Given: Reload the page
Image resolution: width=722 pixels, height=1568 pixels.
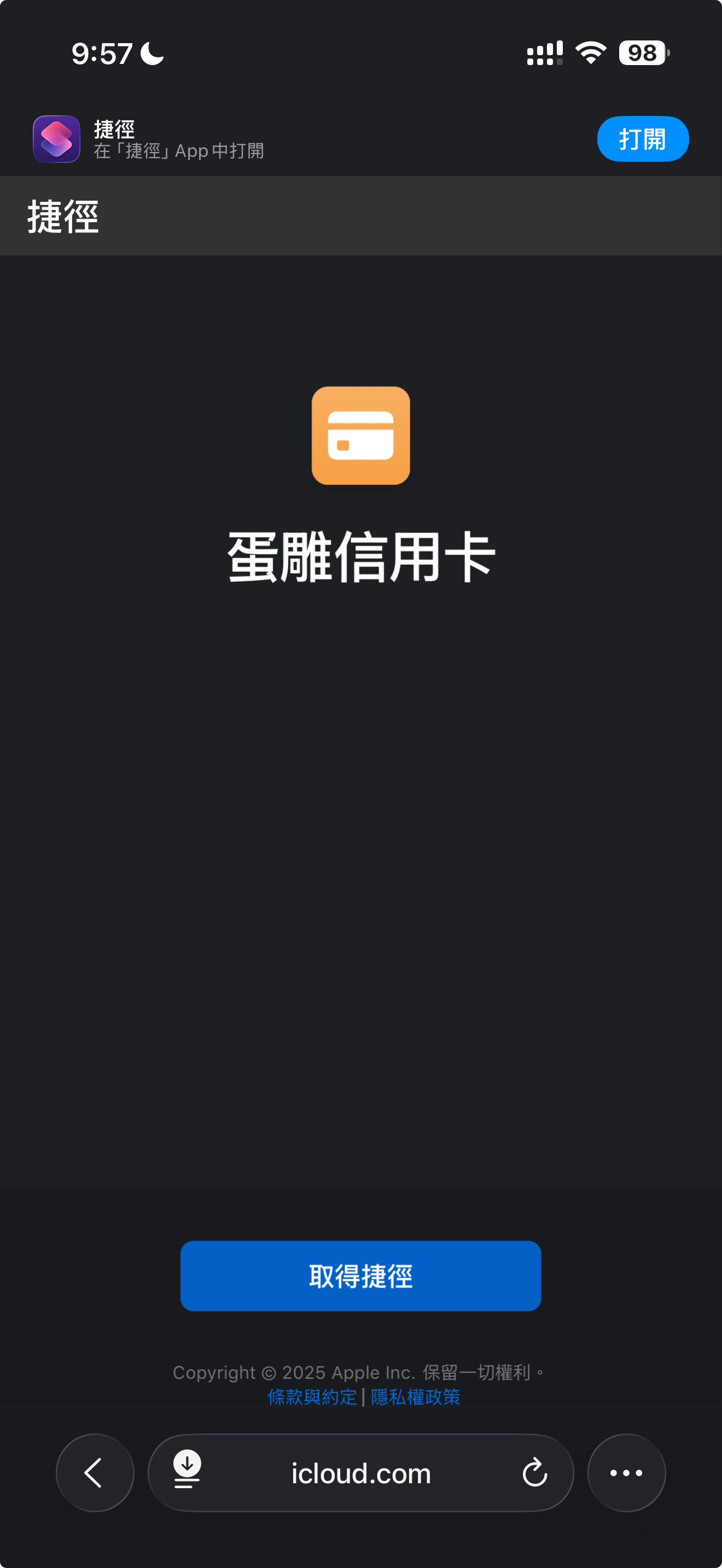Looking at the screenshot, I should click(x=534, y=1473).
